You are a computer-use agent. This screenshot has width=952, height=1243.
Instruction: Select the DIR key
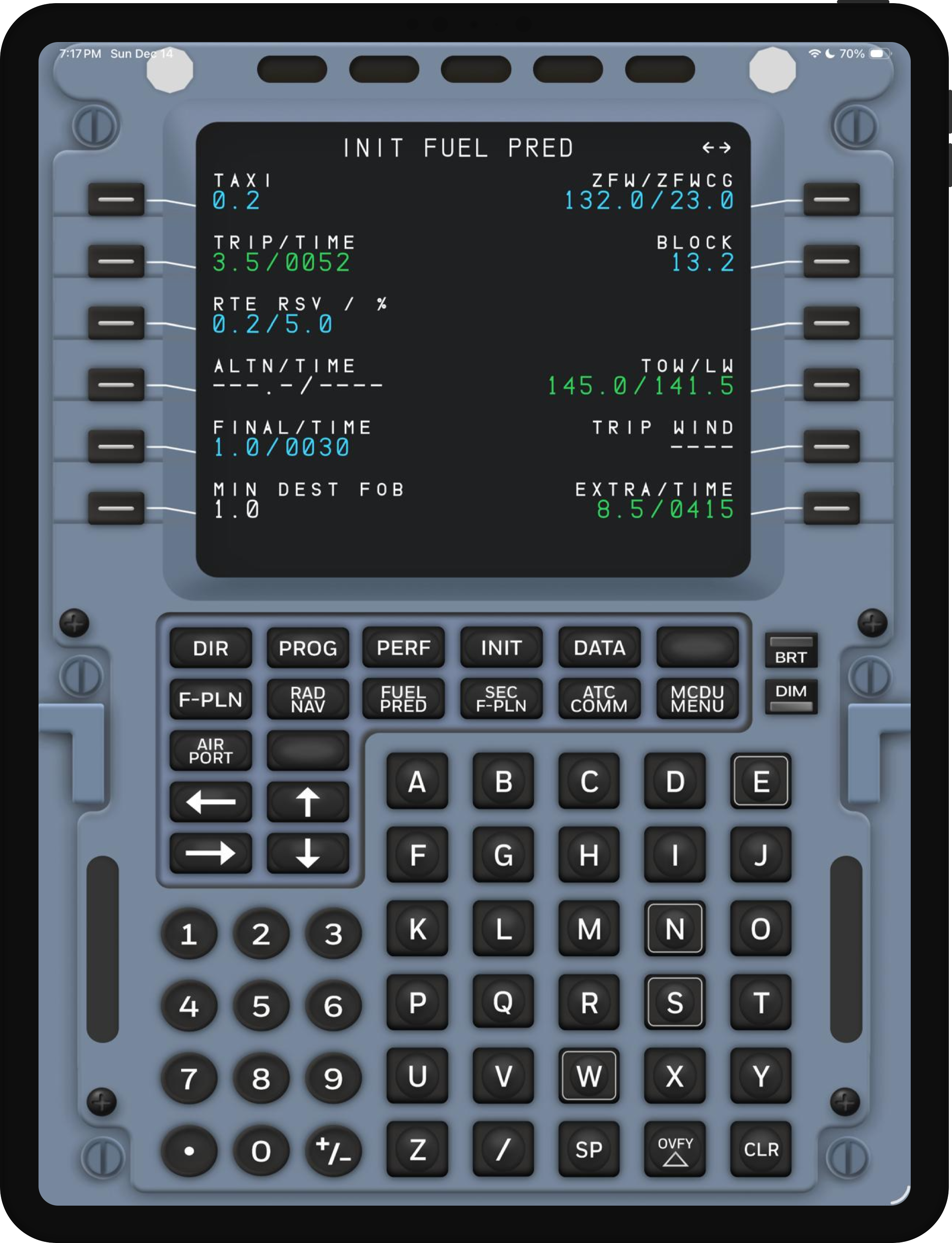[x=210, y=647]
